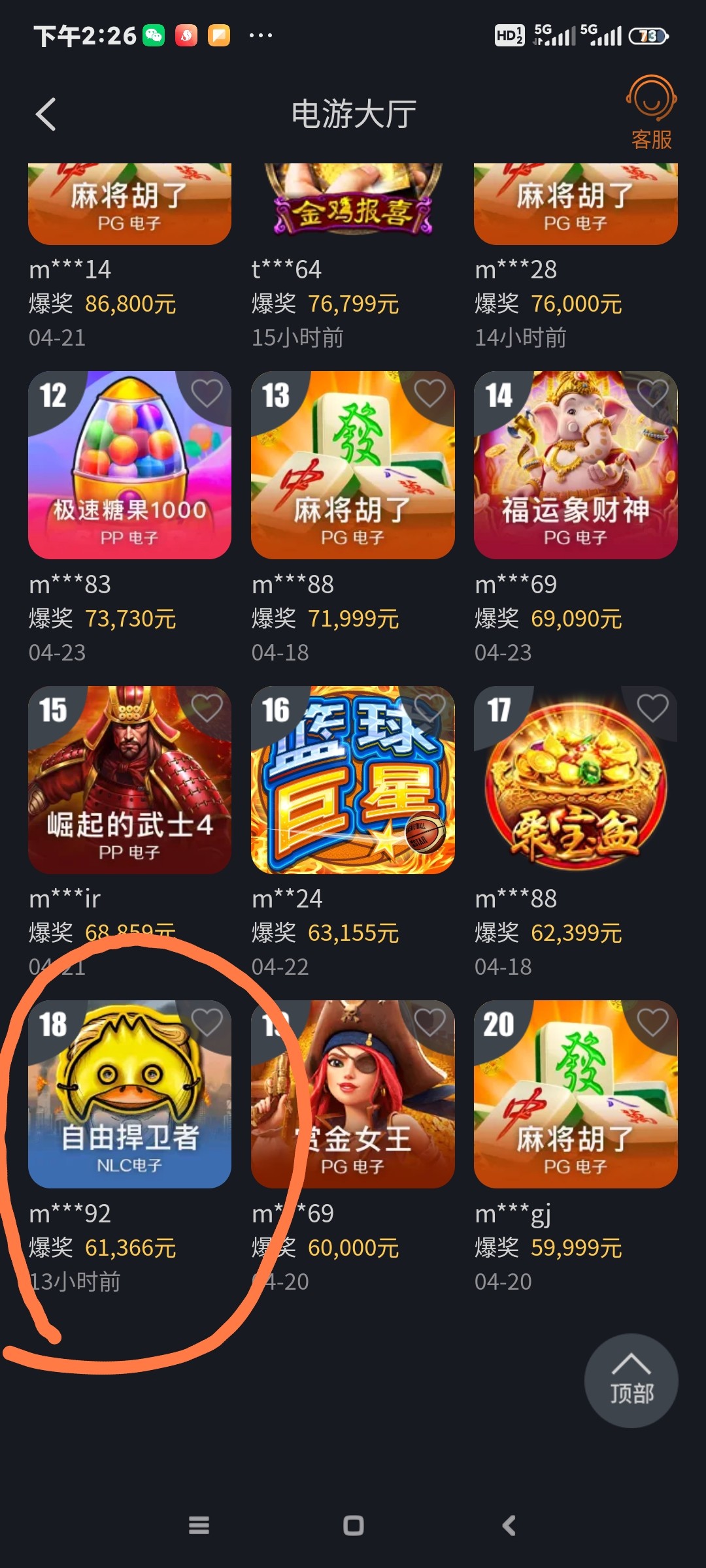The image size is (706, 1568).
Task: Jump to top with 顶部 button
Action: coord(631,1380)
